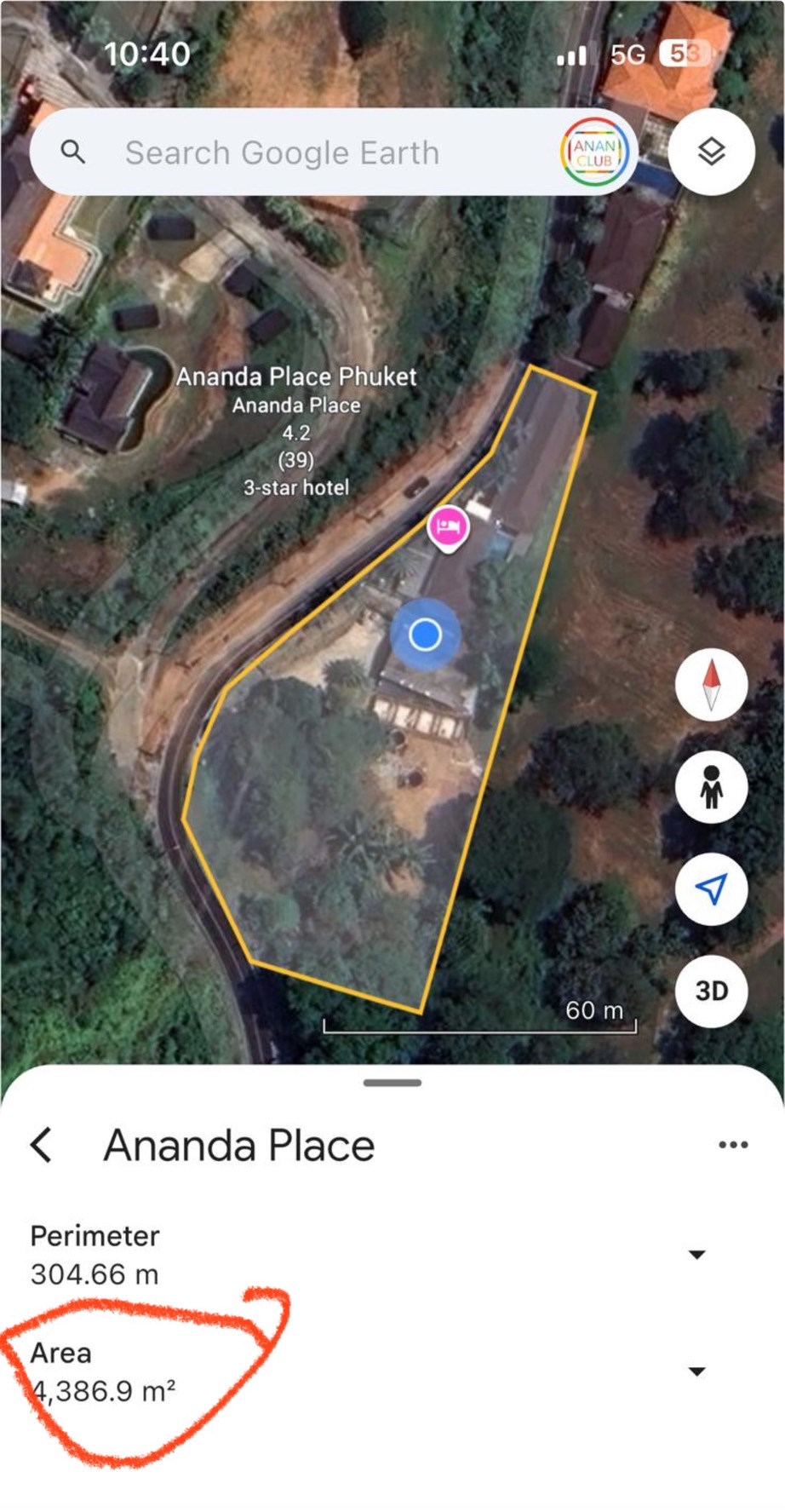The height and width of the screenshot is (1512, 785).
Task: Open the overflow menu for Ananda Place
Action: click(x=733, y=1145)
